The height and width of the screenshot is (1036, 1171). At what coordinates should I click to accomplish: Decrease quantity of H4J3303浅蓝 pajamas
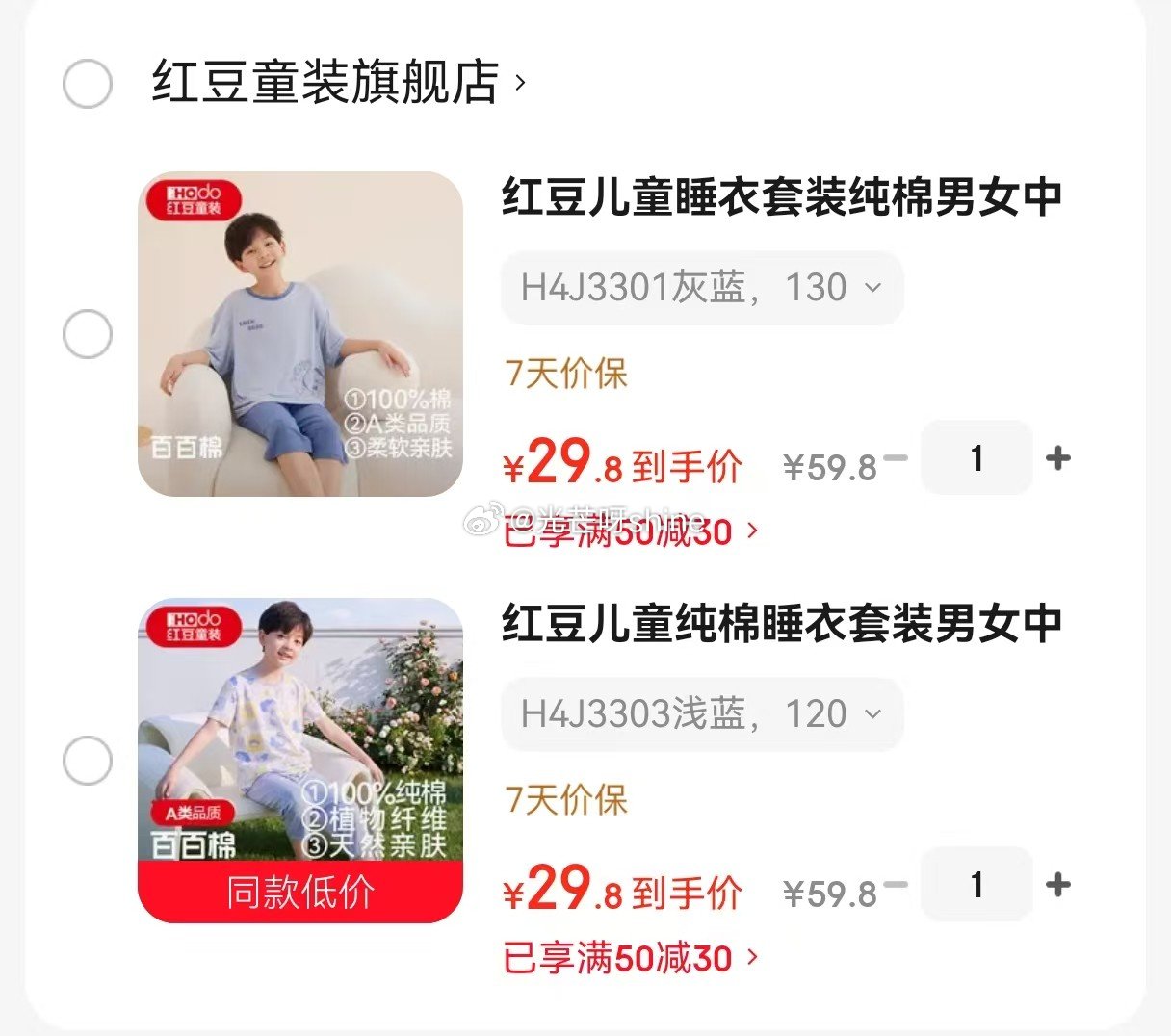pyautogui.click(x=896, y=885)
